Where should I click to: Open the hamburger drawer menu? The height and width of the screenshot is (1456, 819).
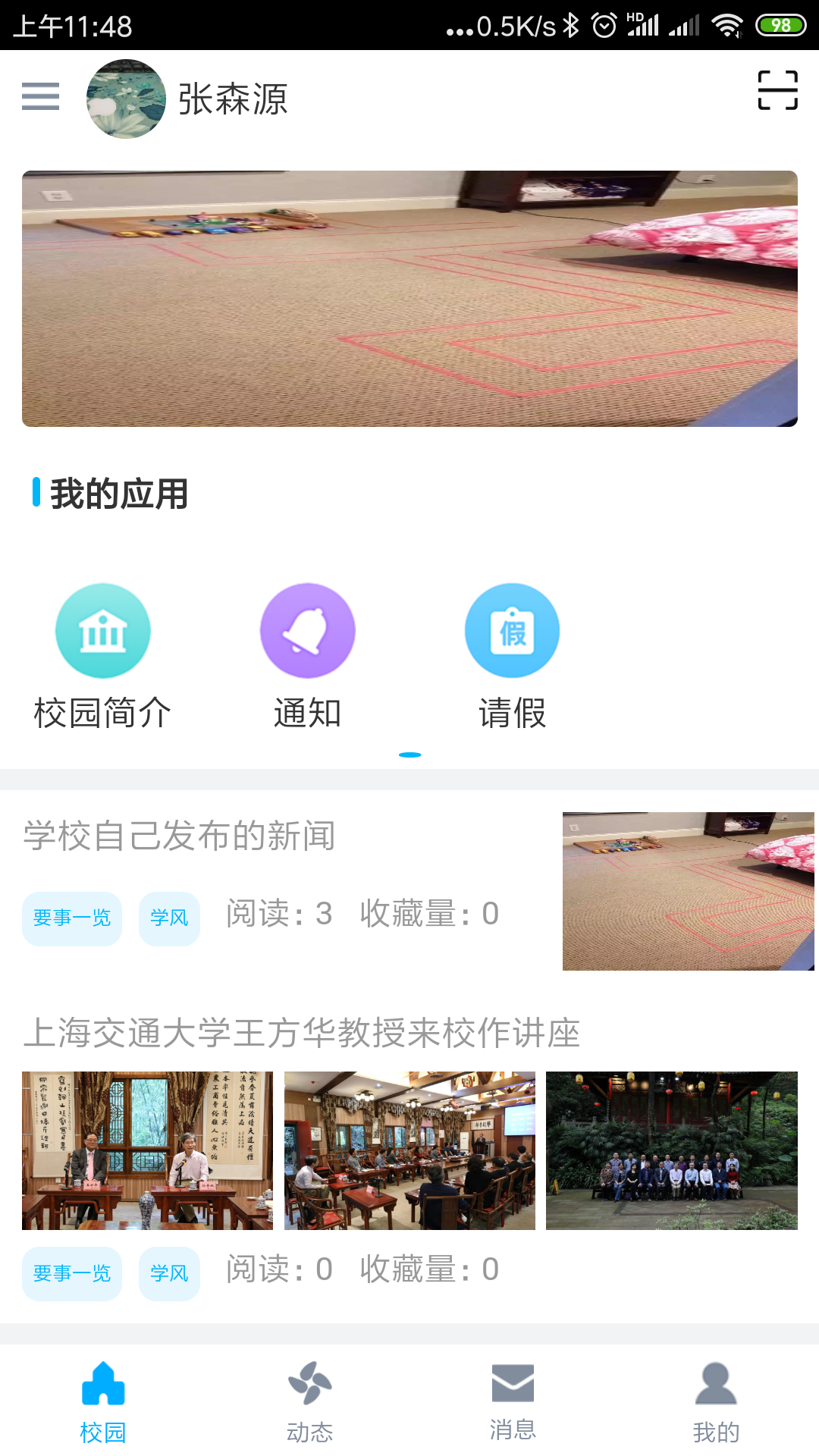[41, 96]
